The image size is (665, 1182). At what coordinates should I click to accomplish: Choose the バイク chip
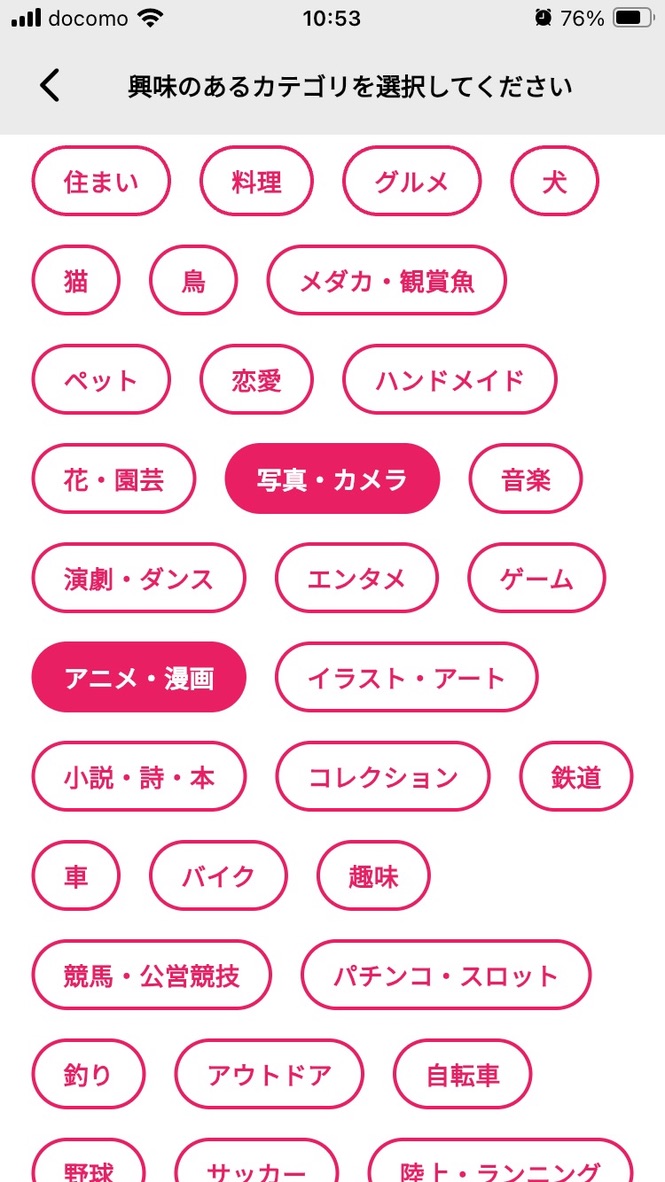click(218, 876)
